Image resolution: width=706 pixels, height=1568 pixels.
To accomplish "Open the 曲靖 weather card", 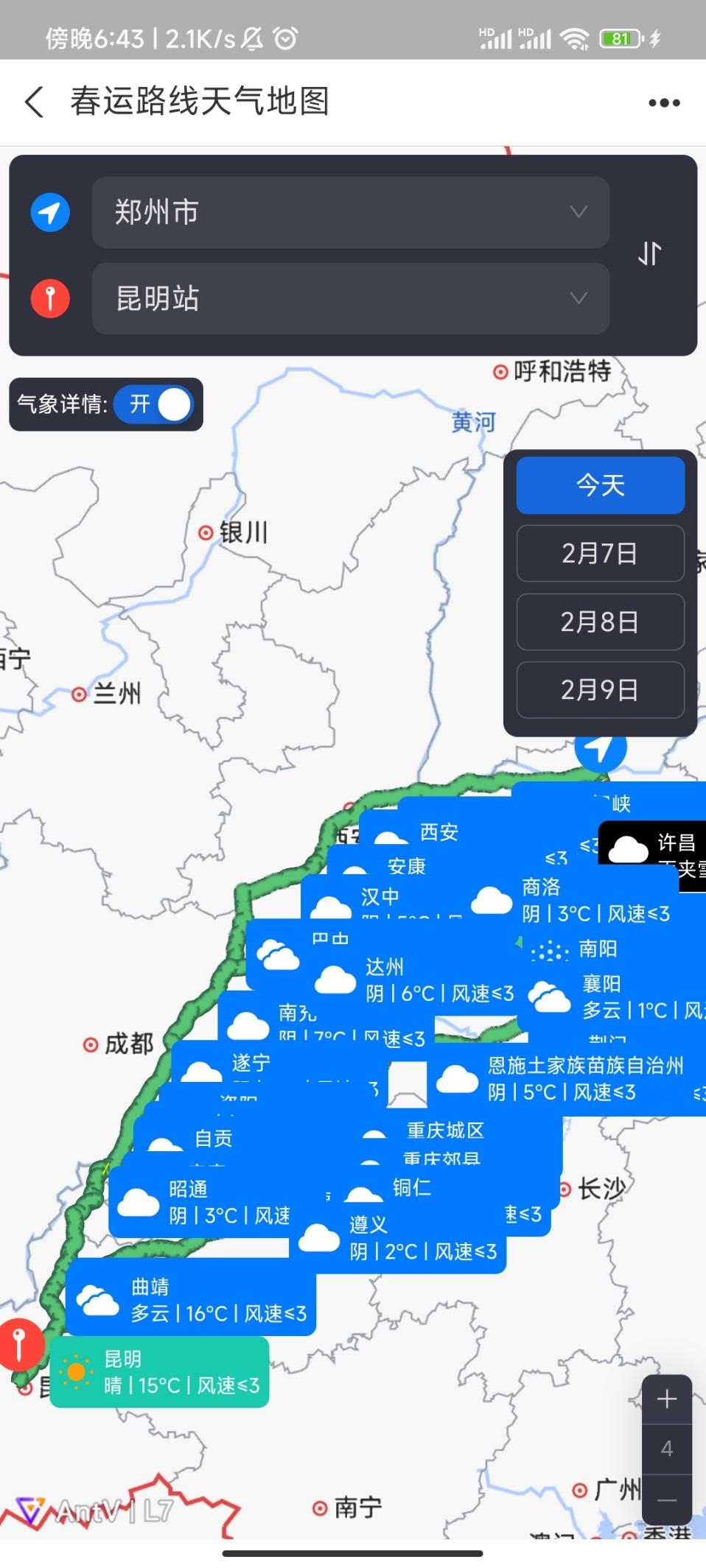I will coord(192,1301).
